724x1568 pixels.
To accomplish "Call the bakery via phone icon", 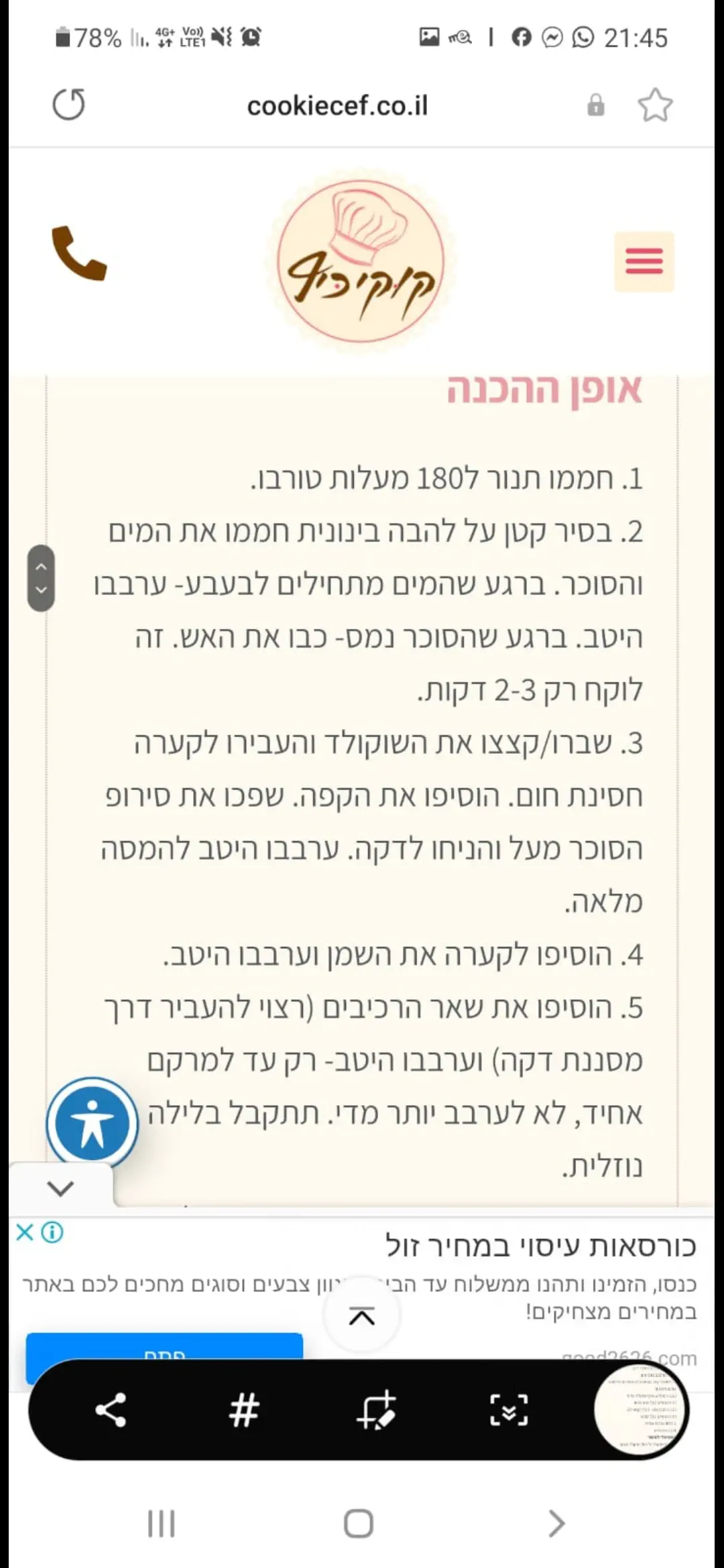I will 79,253.
